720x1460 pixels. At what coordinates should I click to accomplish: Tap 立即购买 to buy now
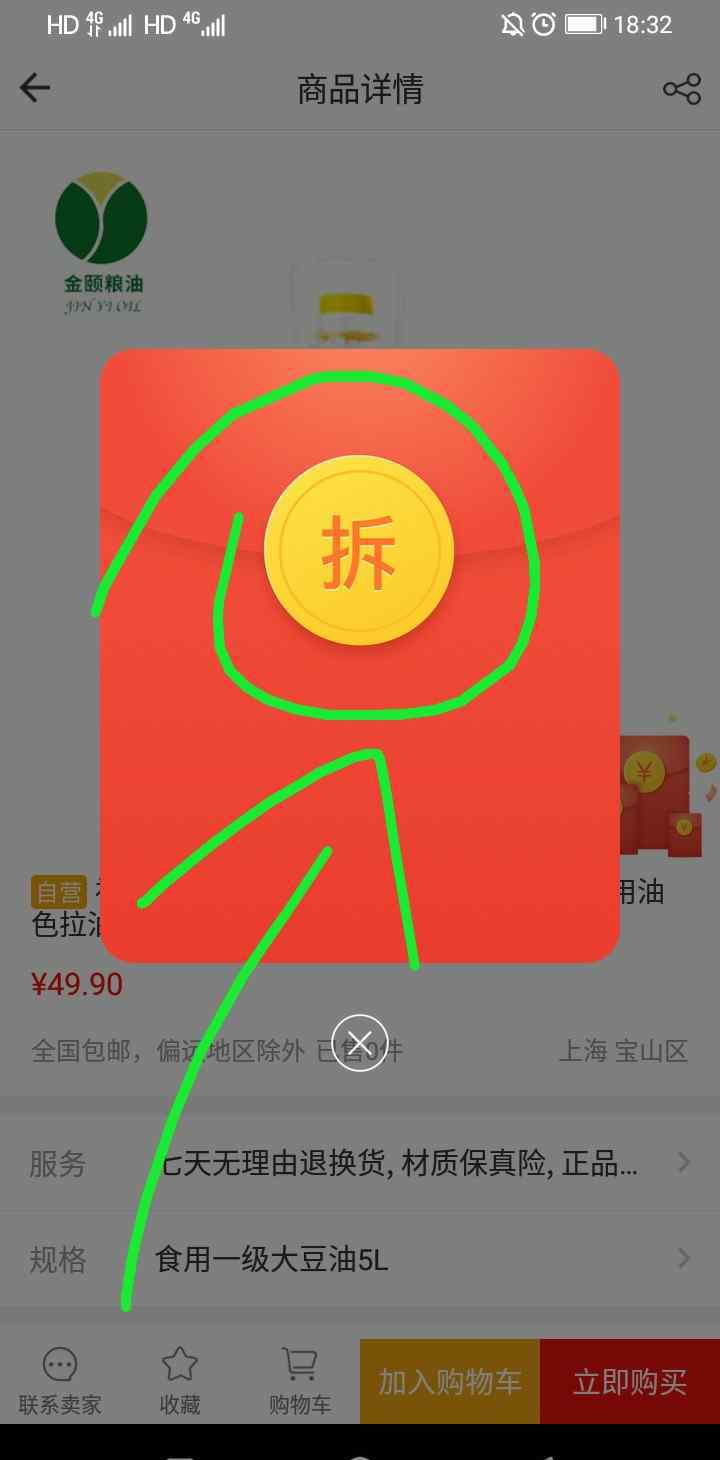point(630,1382)
